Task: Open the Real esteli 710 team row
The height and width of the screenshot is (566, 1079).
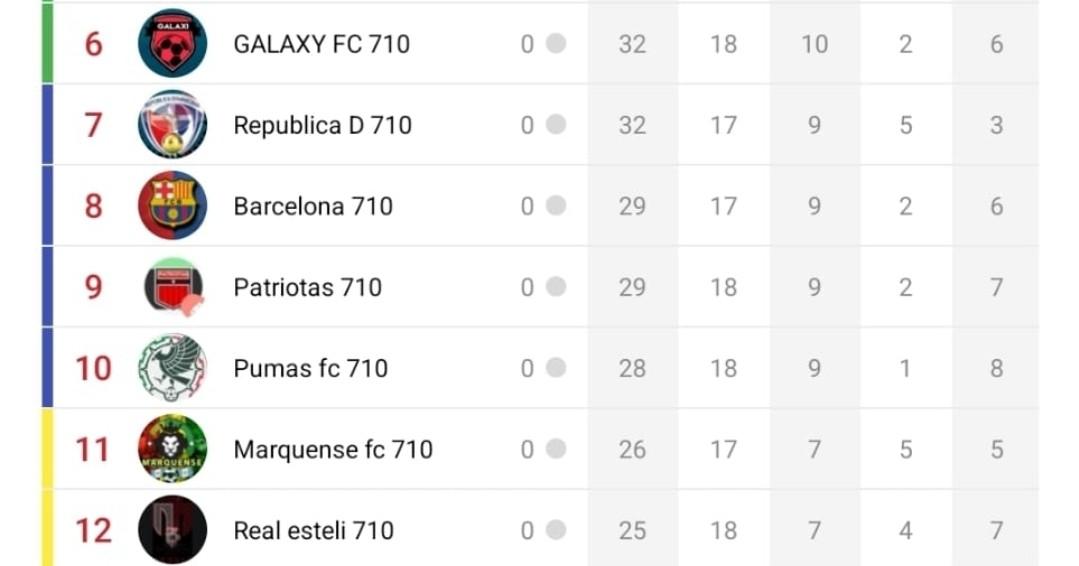Action: [x=313, y=530]
